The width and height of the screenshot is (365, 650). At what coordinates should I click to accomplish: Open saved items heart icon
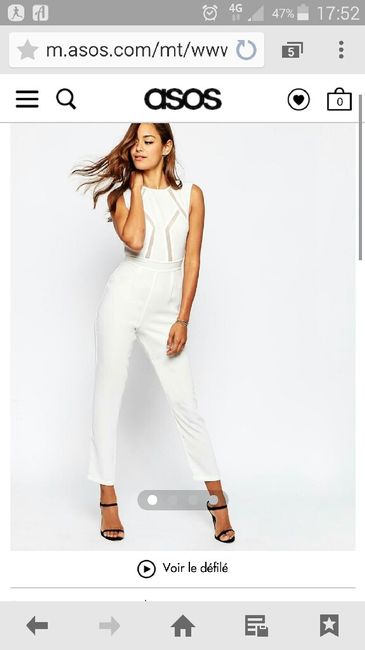pyautogui.click(x=299, y=100)
